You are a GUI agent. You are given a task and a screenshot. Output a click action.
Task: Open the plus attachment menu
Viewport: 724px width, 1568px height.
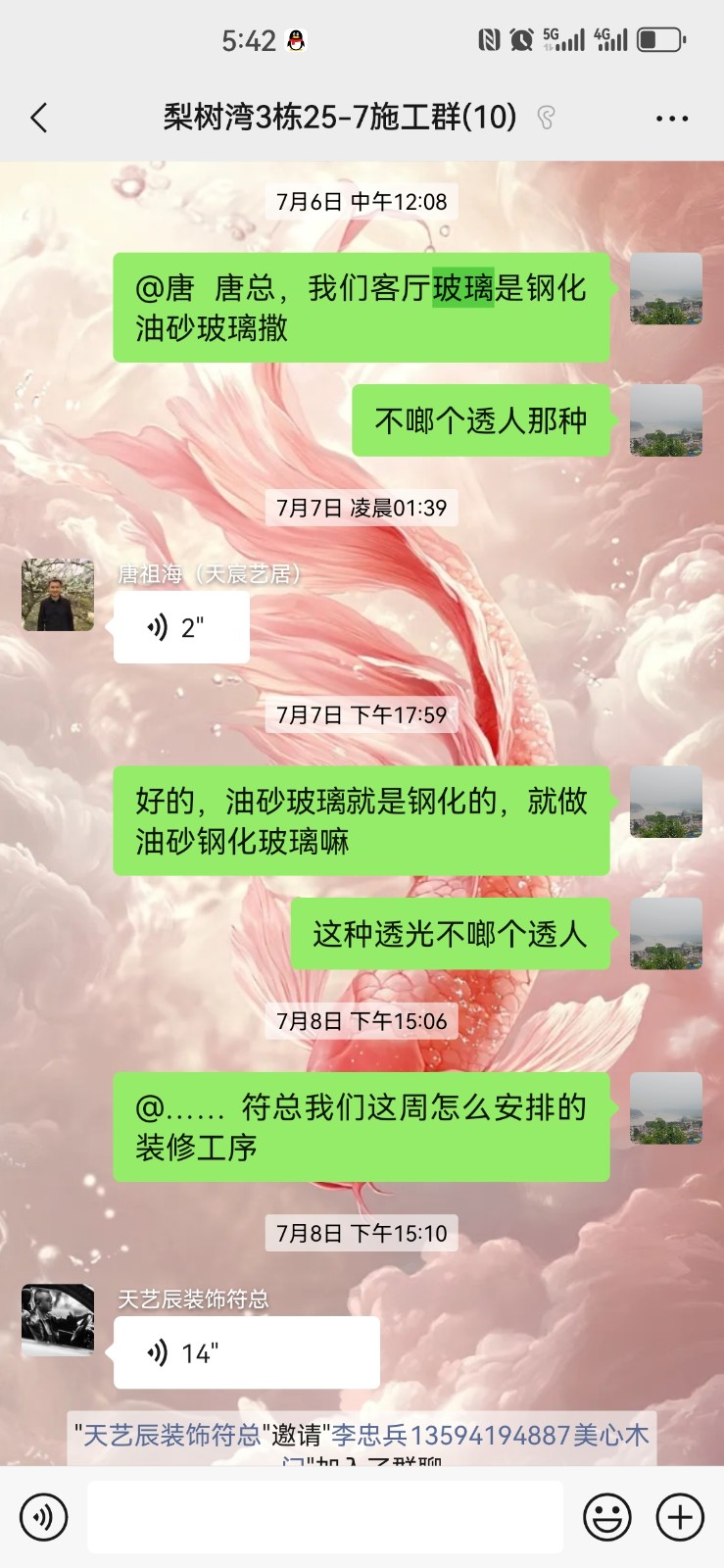tap(680, 1517)
